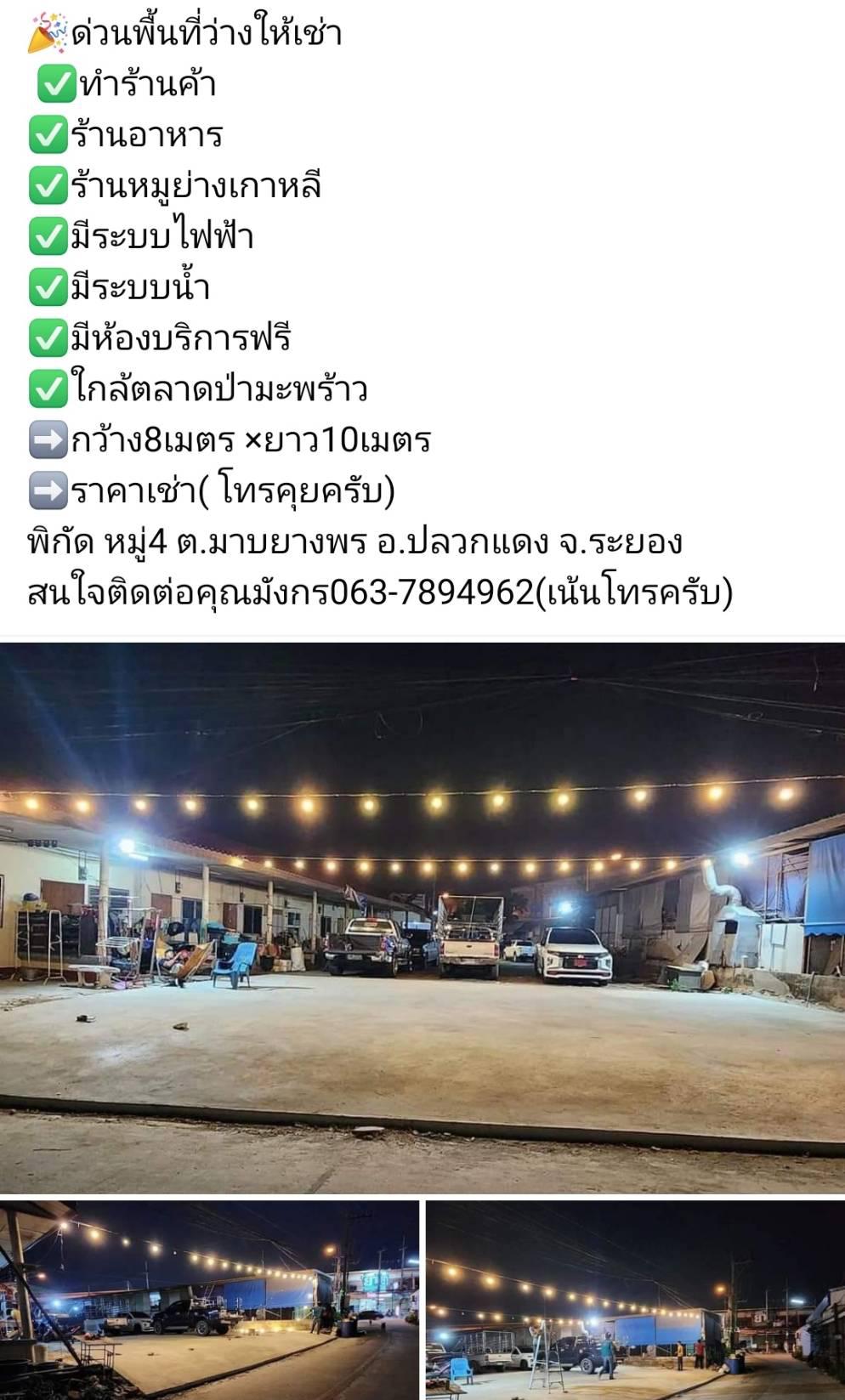
Task: Open the large photo of the lit empty lot
Action: pyautogui.click(x=422, y=918)
